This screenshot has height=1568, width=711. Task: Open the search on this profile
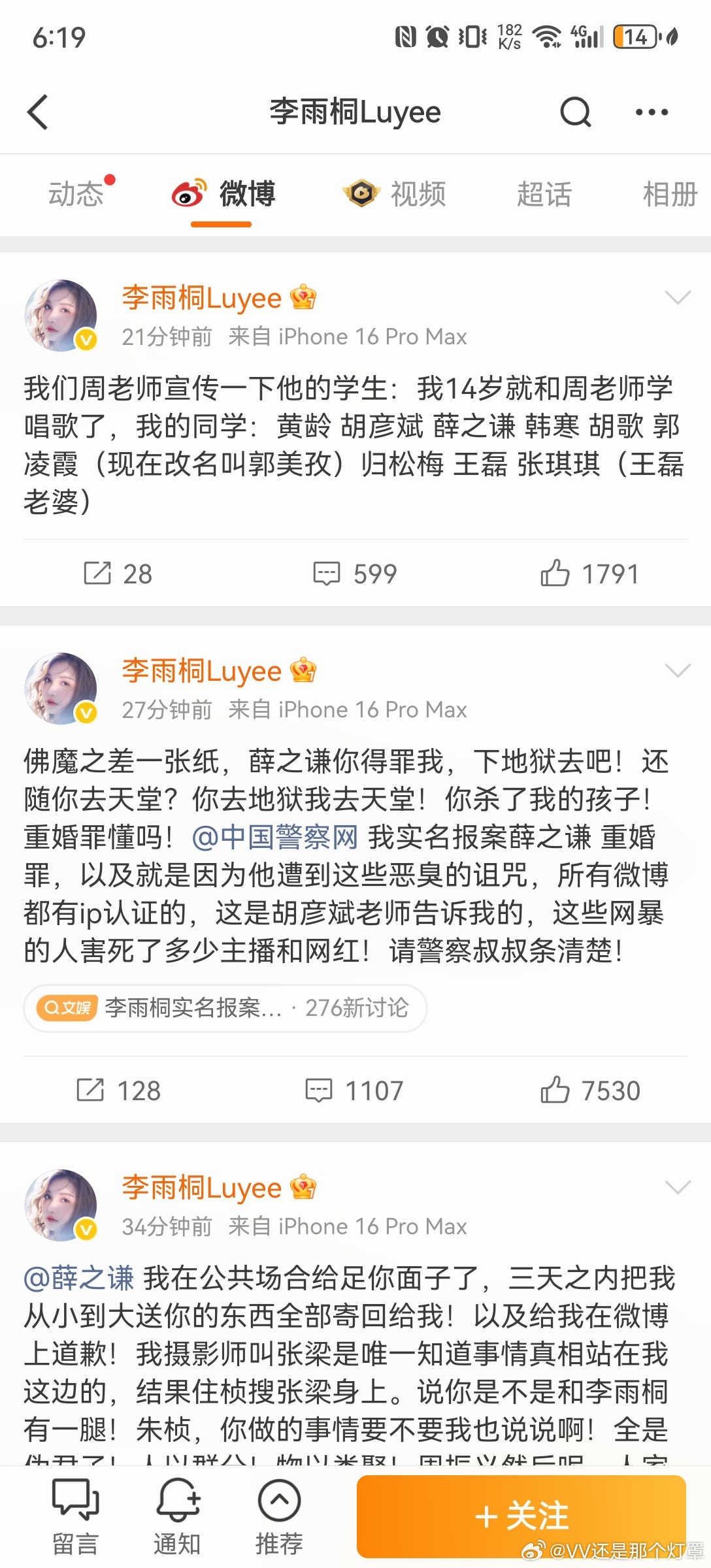point(574,111)
